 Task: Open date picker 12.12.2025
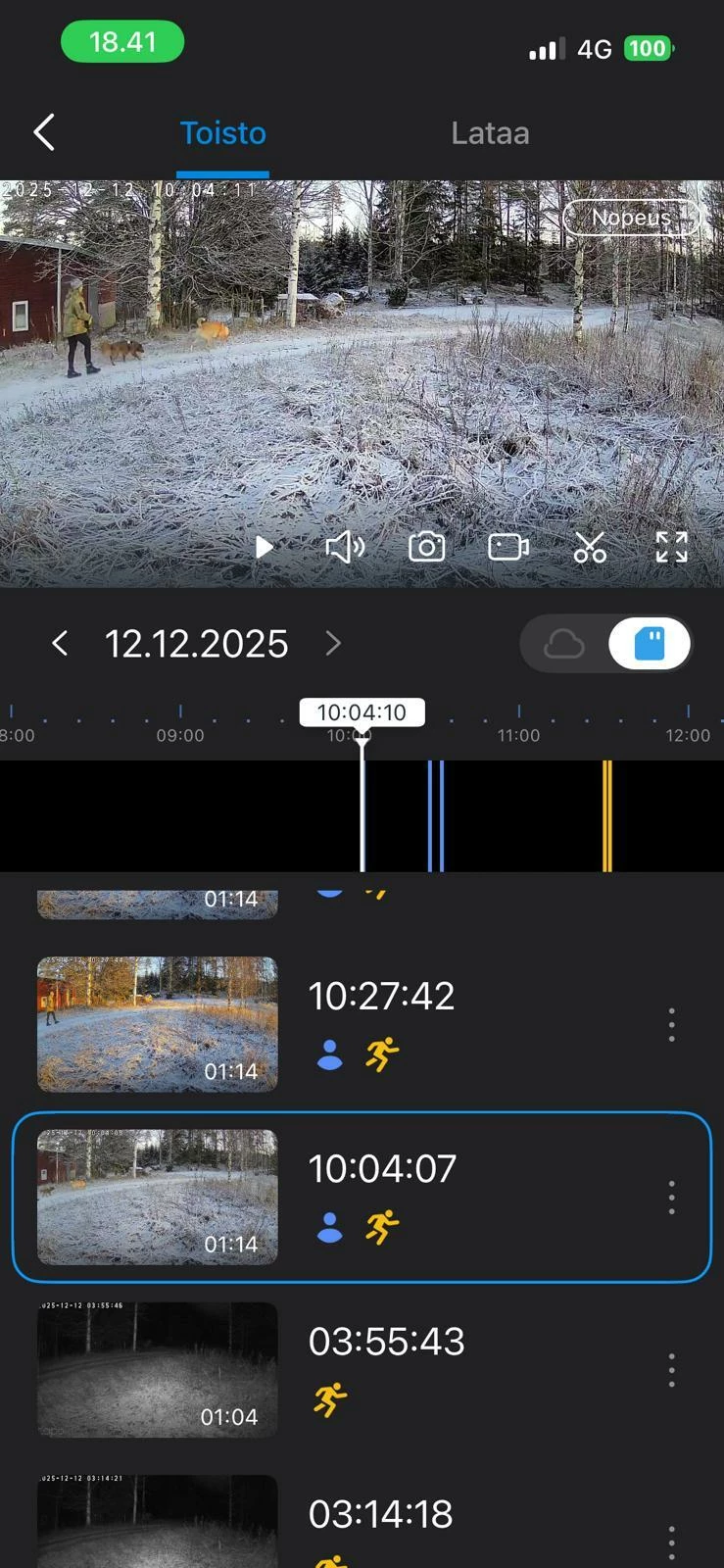coord(196,644)
